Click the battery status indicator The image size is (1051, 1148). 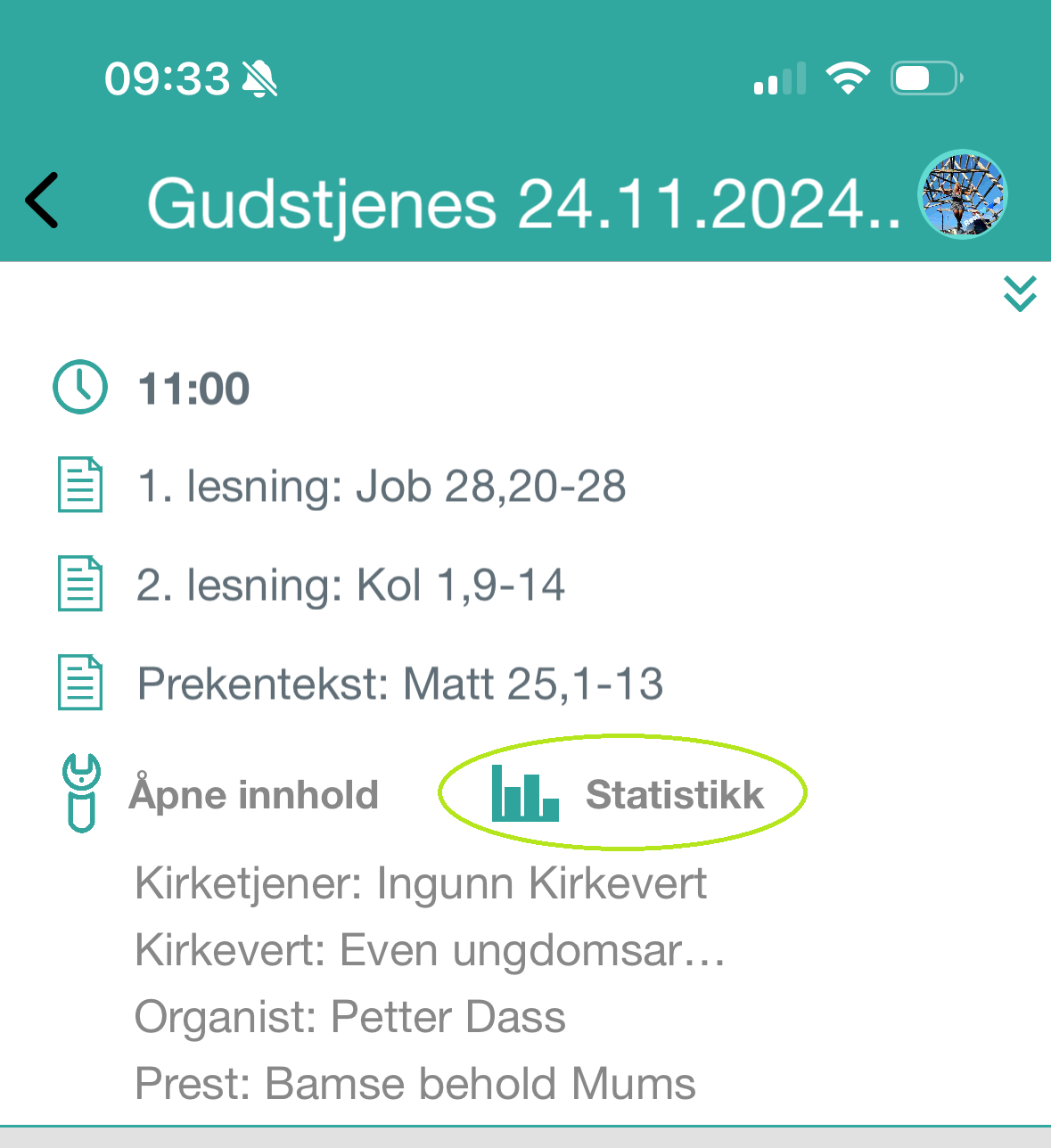[924, 78]
